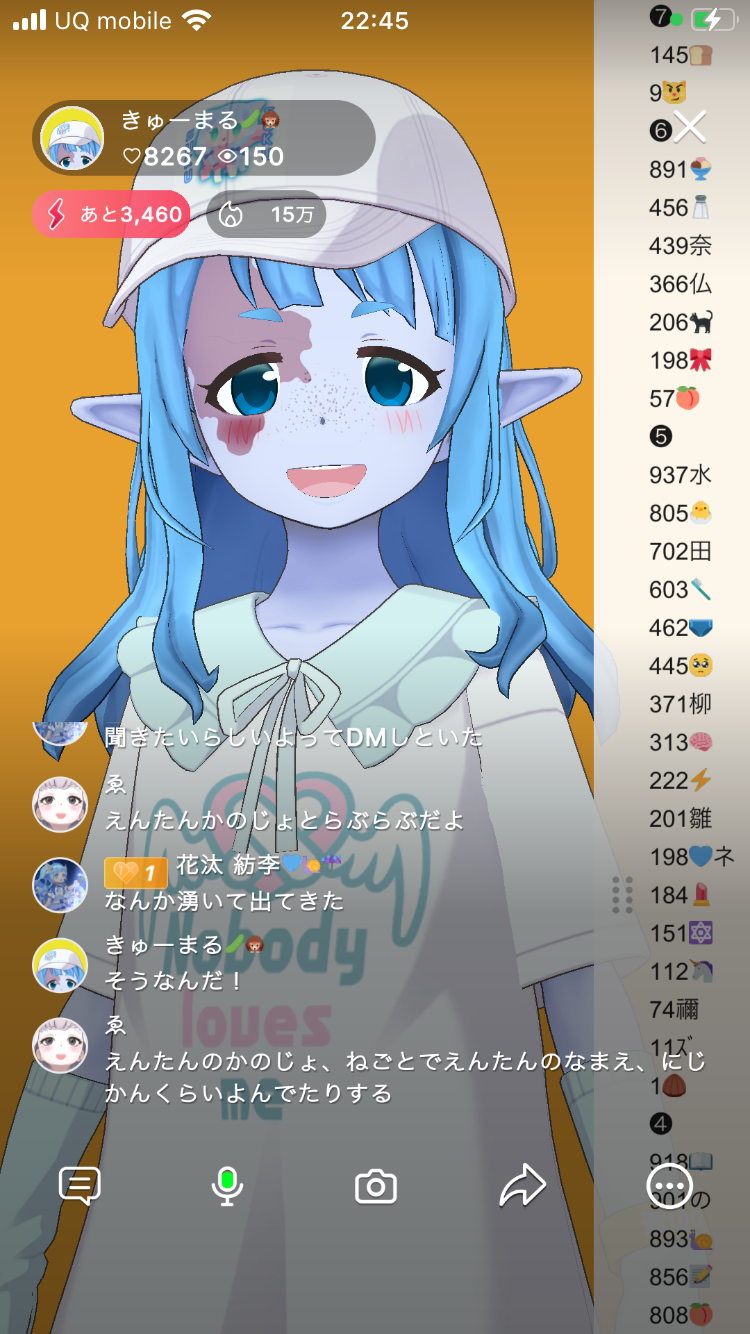Take a screenshot with the camera icon
Screen dimensions: 750x1334
[x=376, y=1187]
